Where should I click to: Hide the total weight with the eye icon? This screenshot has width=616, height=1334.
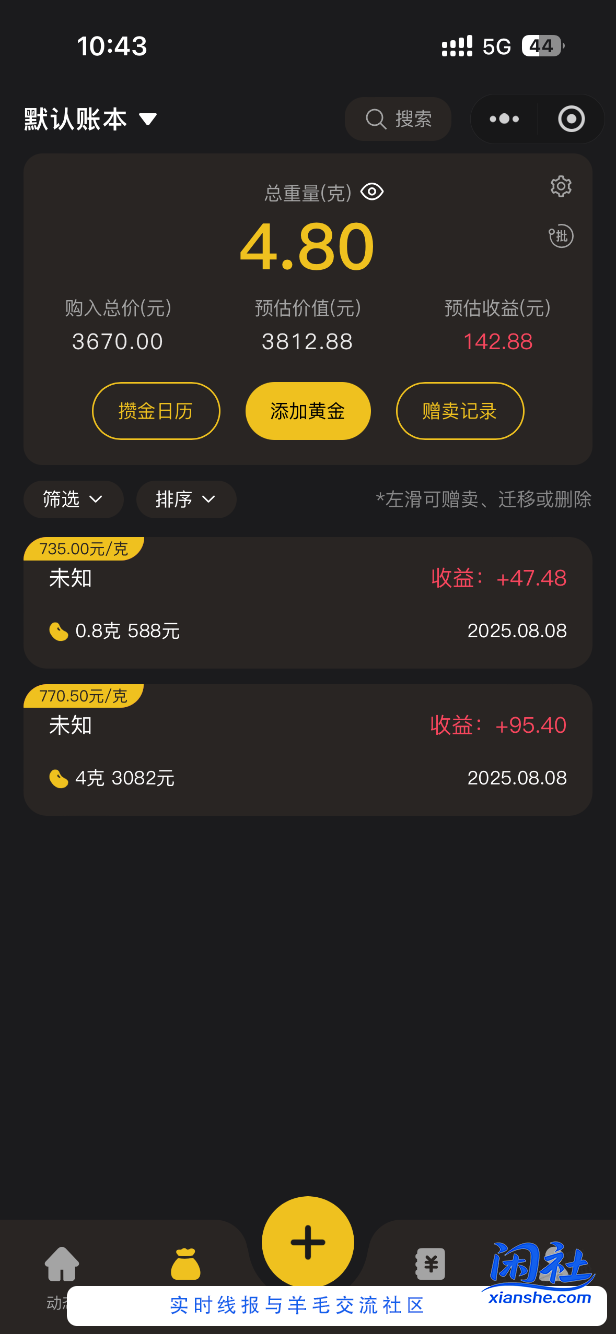372,192
